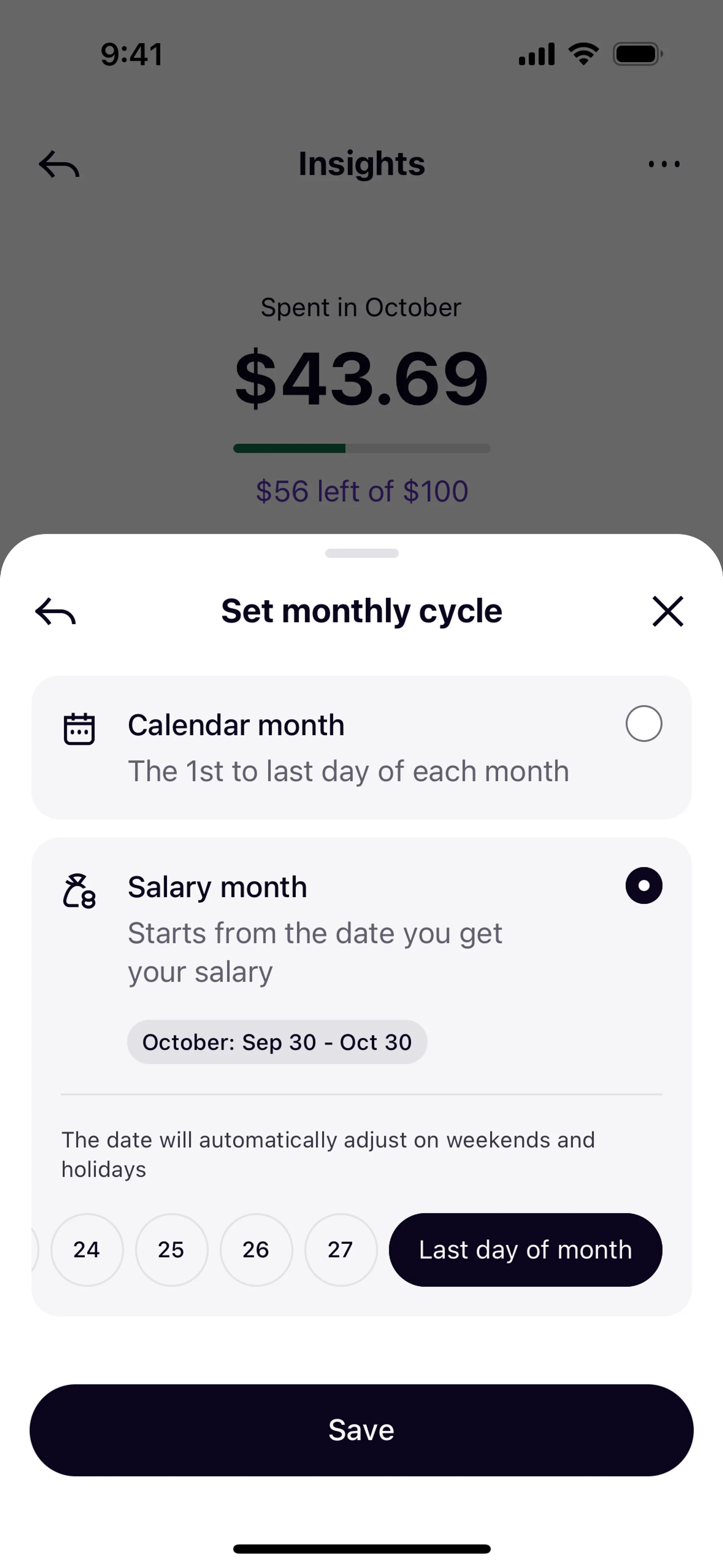Select the Calendar month option
Screen dimensions: 723x1568
coord(361,747)
